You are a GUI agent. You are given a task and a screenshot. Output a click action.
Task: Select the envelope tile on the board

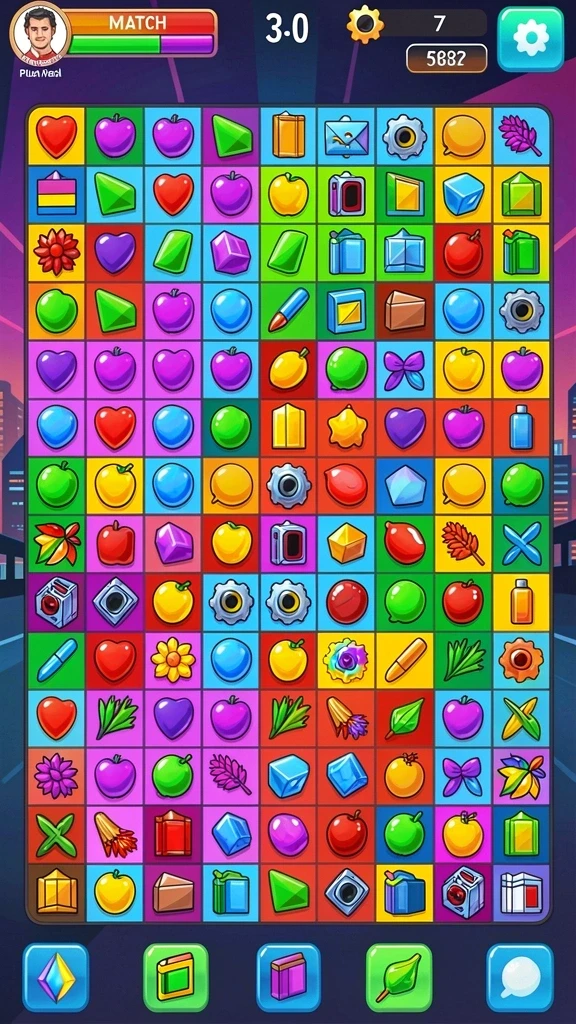click(346, 136)
